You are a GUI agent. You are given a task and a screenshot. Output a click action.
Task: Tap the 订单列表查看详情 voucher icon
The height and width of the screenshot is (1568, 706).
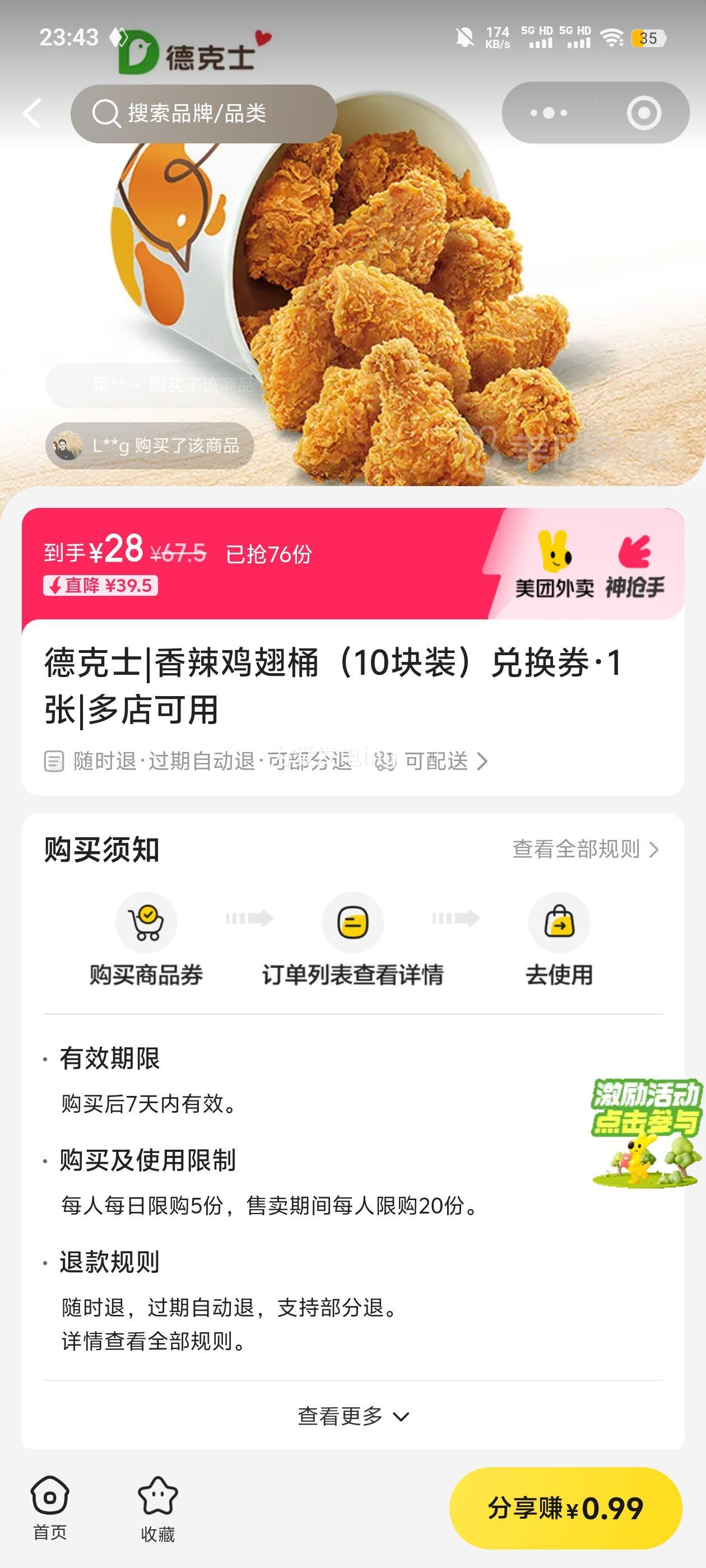352,922
